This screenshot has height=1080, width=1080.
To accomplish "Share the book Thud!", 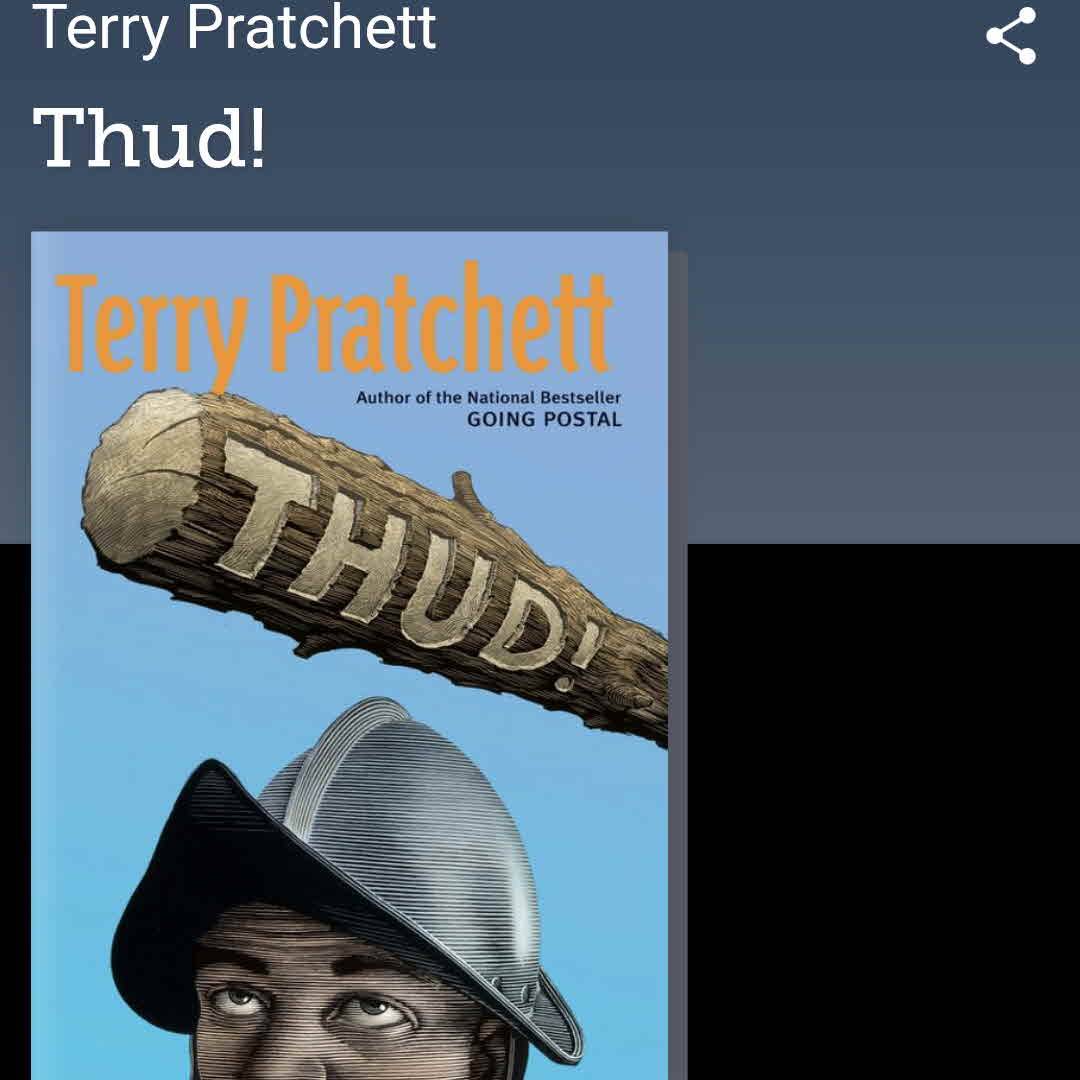I will 1011,36.
